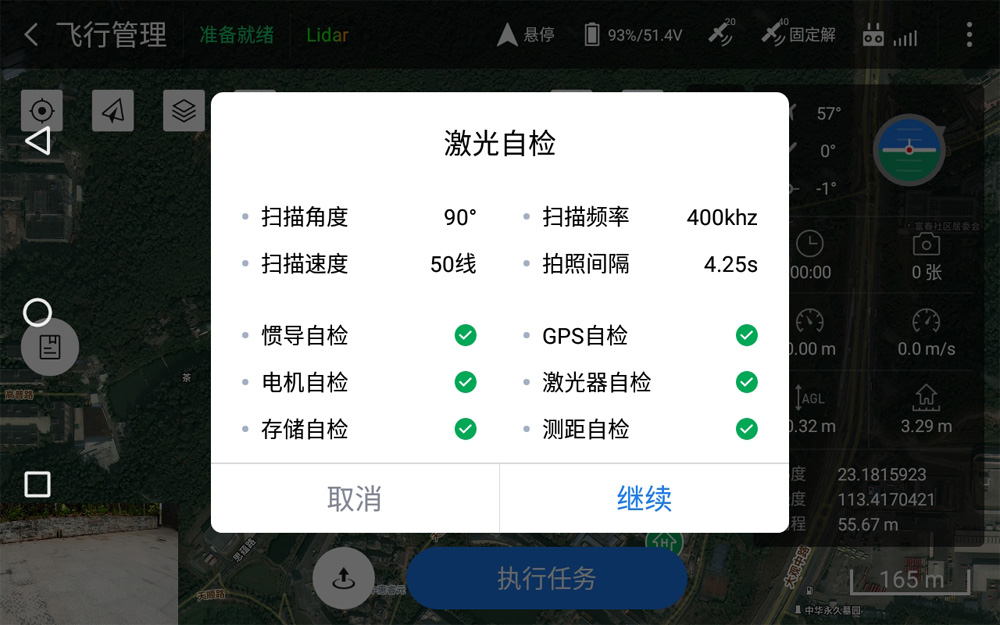Go back from 飞行管理 screen
This screenshot has width=1000, height=625.
pos(31,36)
